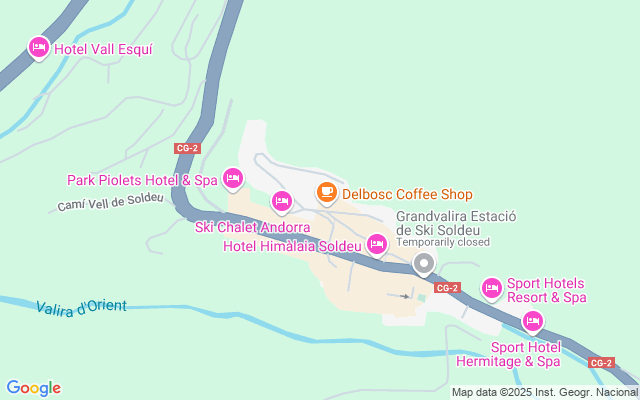Tap the Ski Chalet Andorra hotel pin
The height and width of the screenshot is (400, 640).
click(282, 202)
